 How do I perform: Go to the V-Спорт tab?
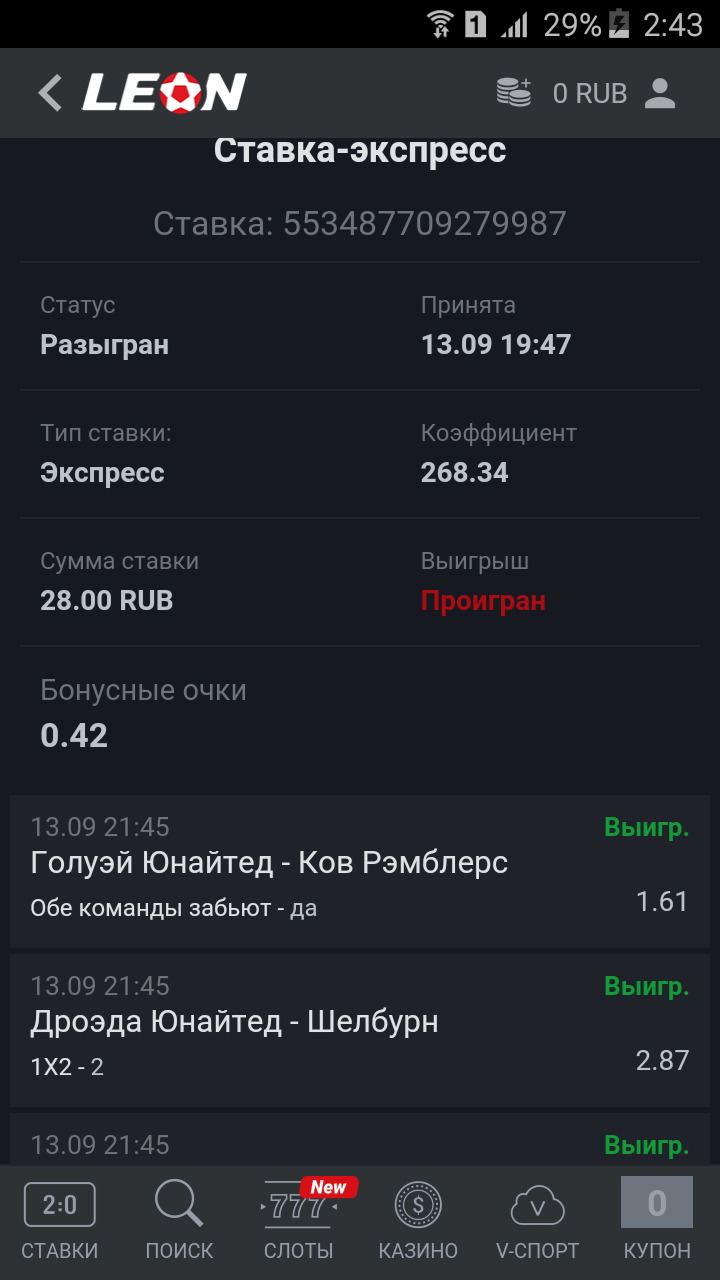[x=537, y=1222]
